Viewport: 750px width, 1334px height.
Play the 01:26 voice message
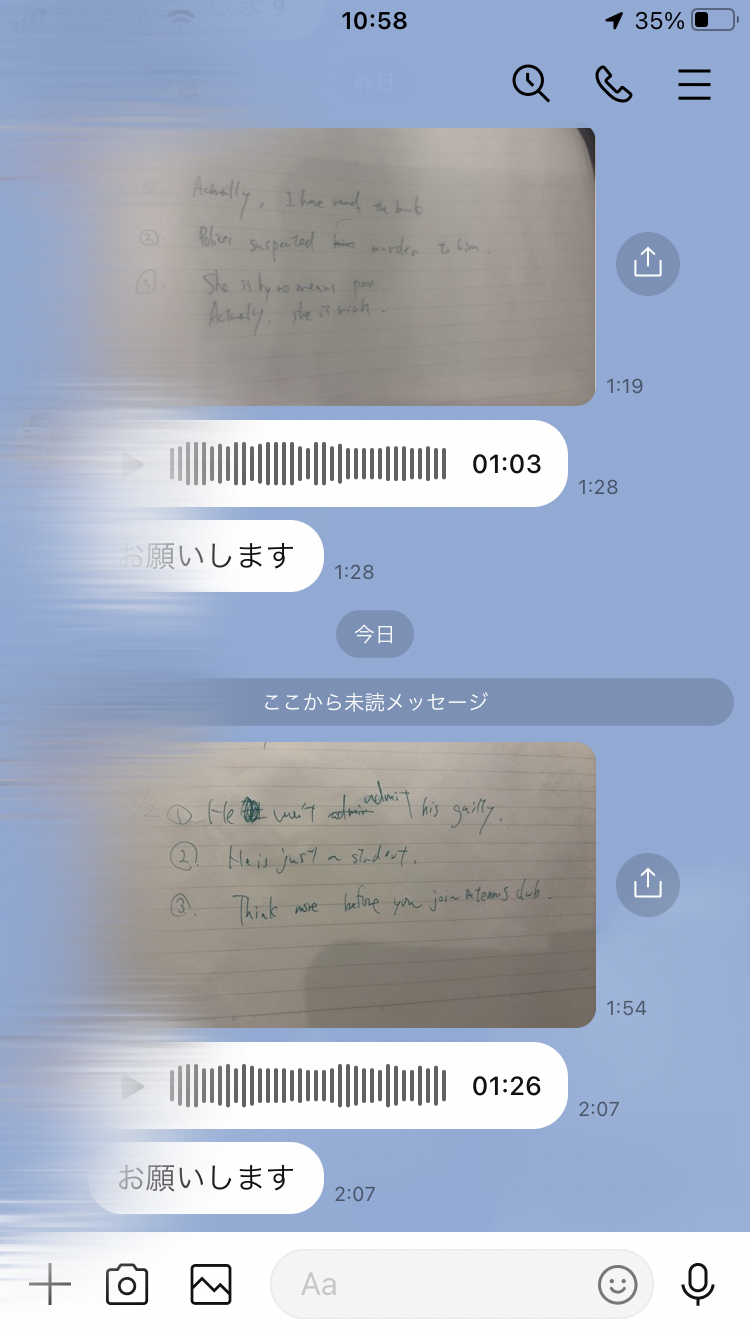[x=133, y=1087]
